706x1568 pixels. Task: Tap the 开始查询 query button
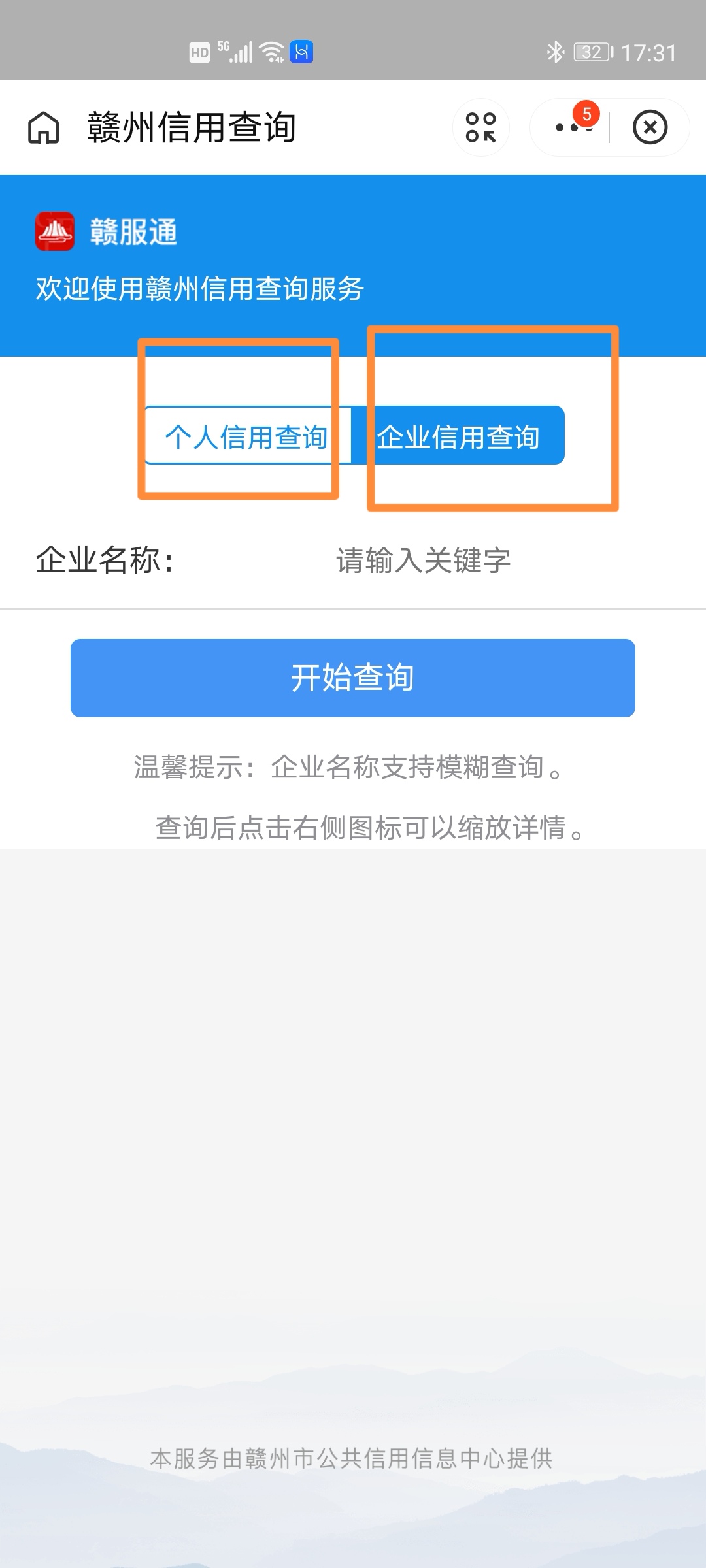click(353, 678)
